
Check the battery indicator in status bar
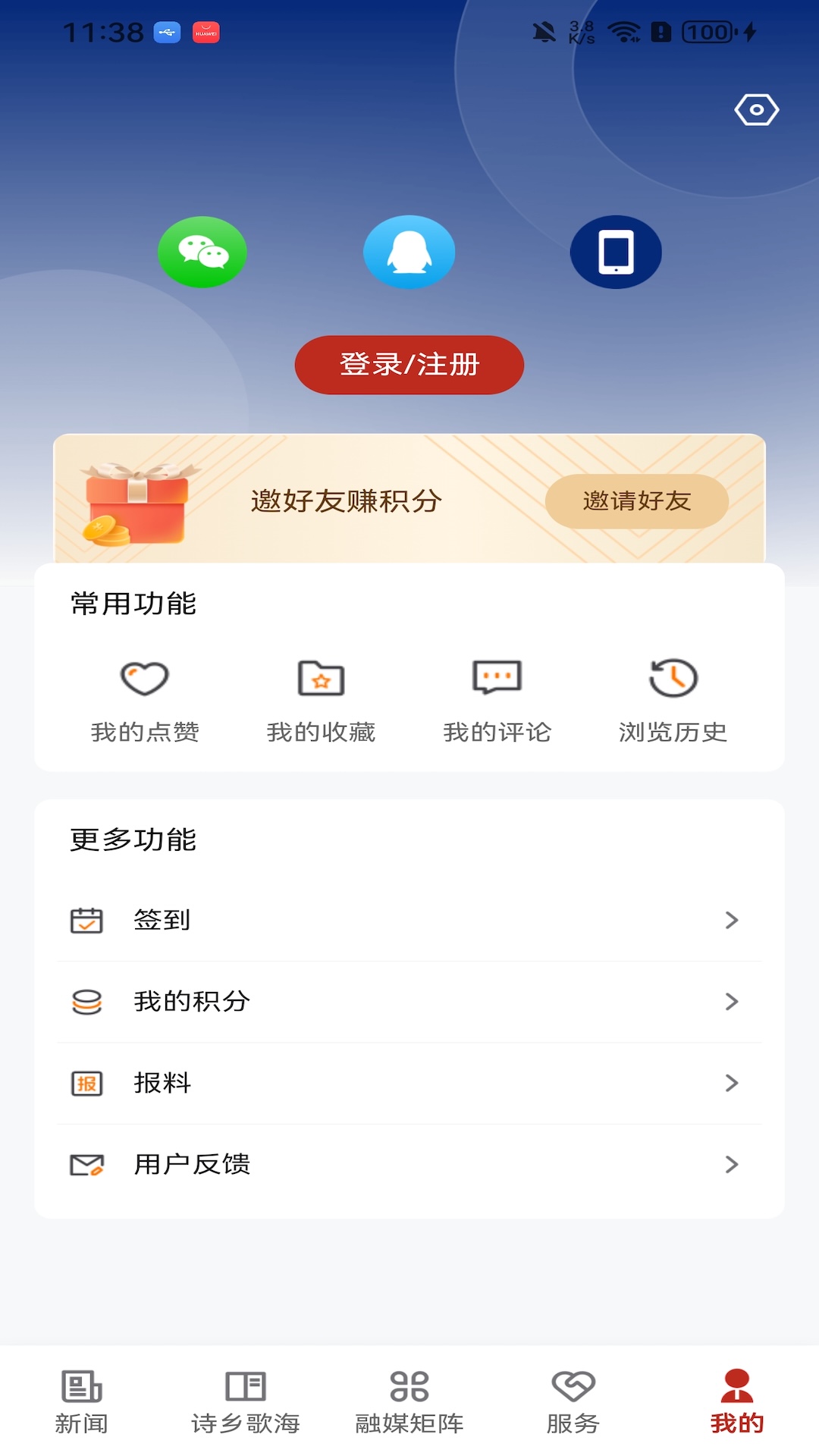pos(704,33)
